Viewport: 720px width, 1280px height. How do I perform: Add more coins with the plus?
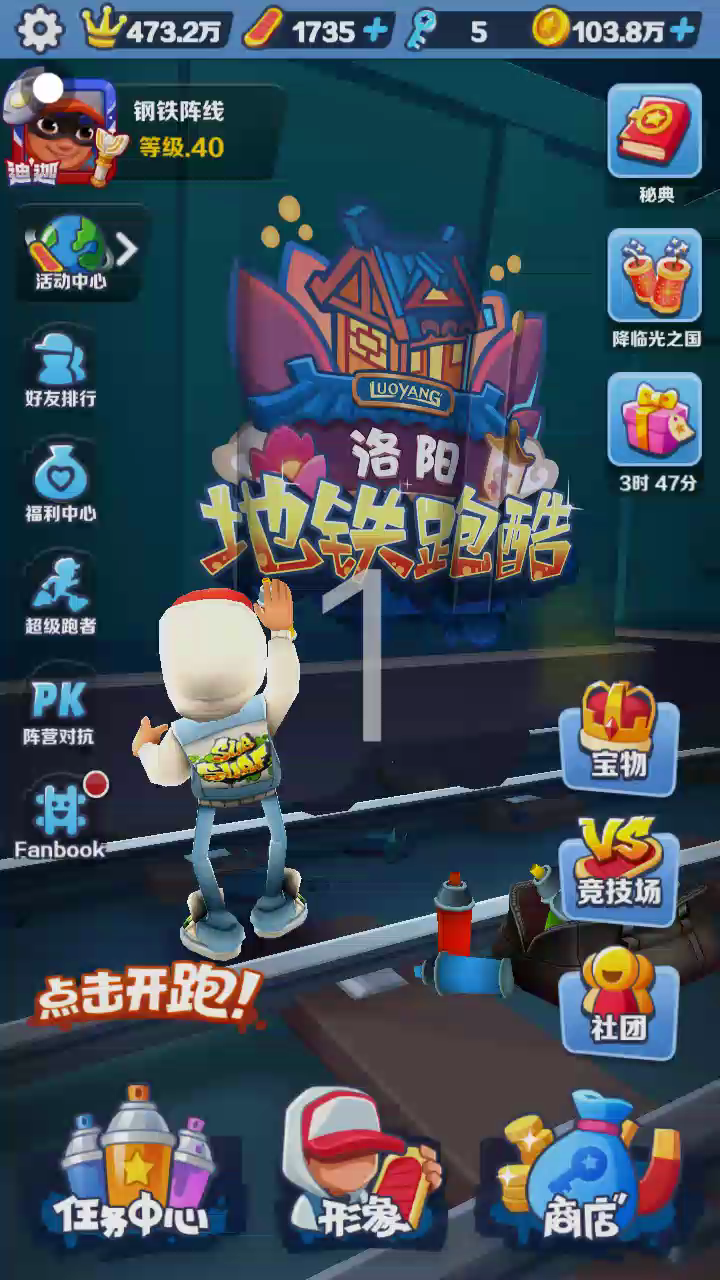pos(683,31)
